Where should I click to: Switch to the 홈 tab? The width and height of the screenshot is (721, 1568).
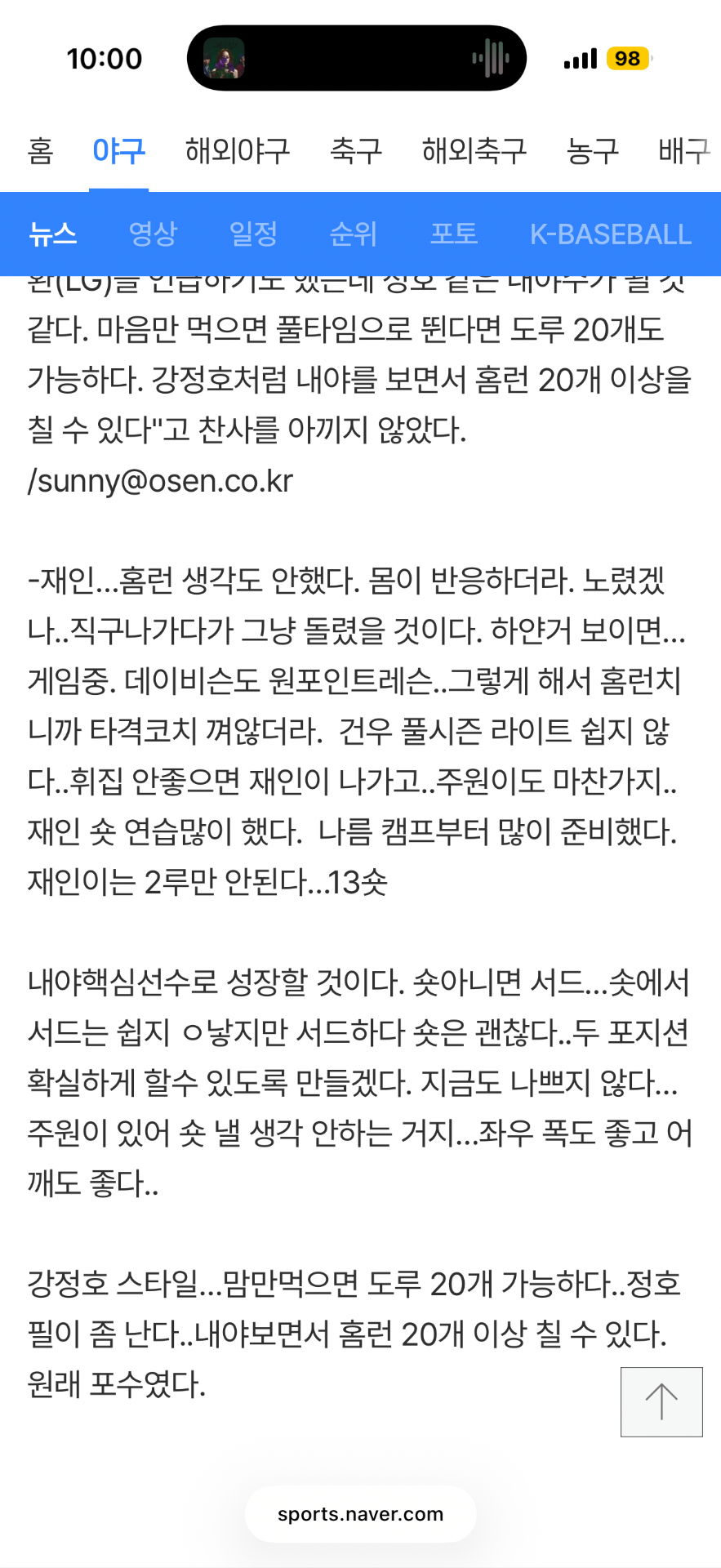40,151
